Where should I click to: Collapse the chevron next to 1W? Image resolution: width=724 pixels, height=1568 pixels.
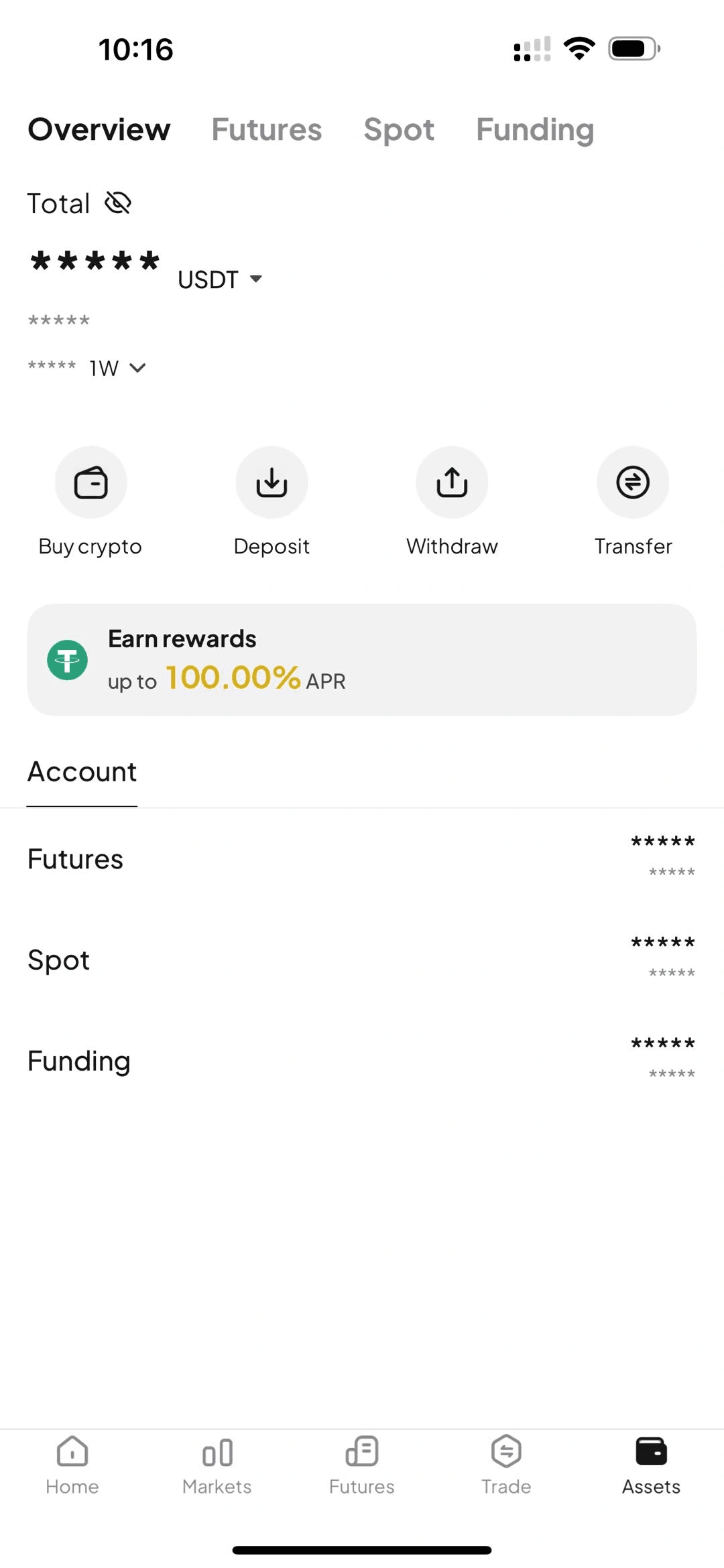coord(138,368)
